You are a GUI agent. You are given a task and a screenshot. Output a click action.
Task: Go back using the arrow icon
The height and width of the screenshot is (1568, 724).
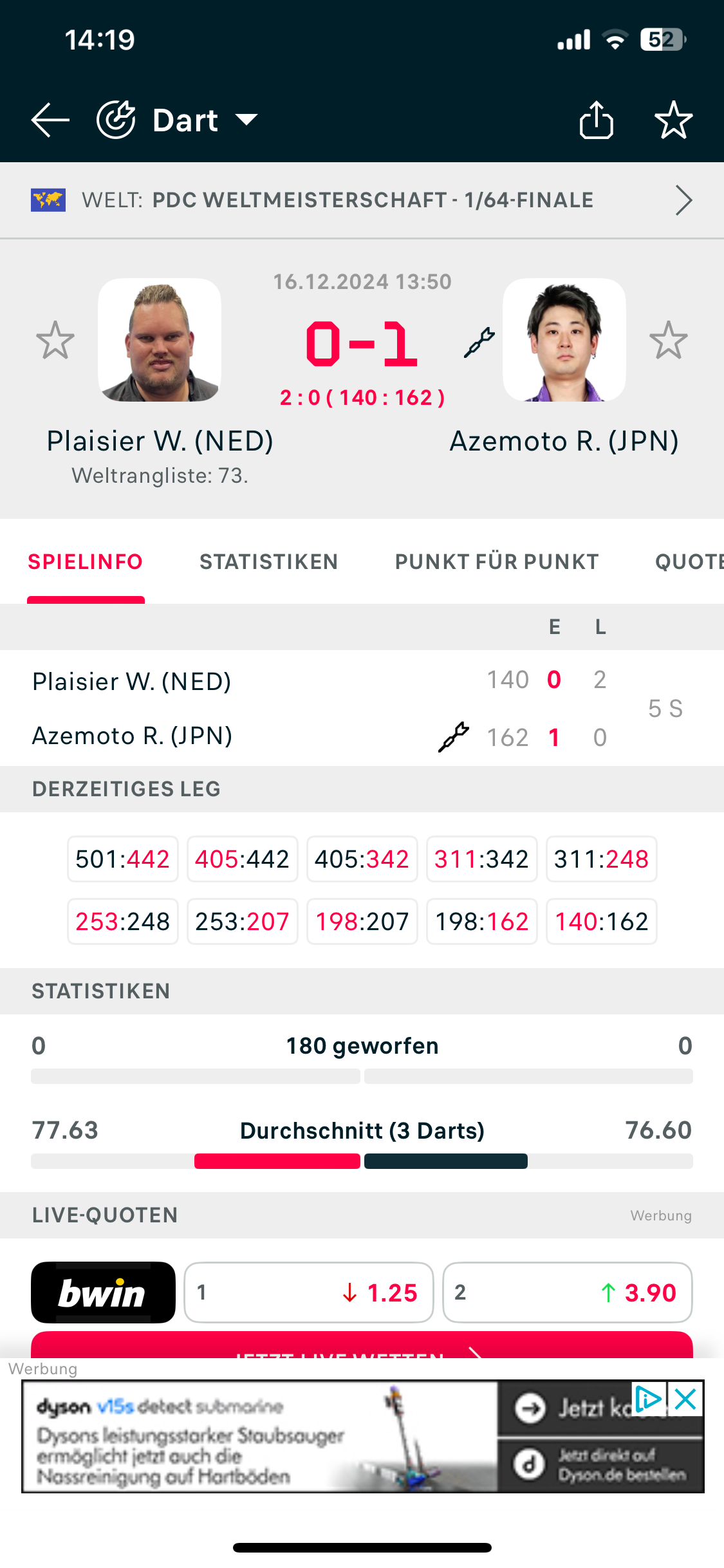[x=50, y=120]
